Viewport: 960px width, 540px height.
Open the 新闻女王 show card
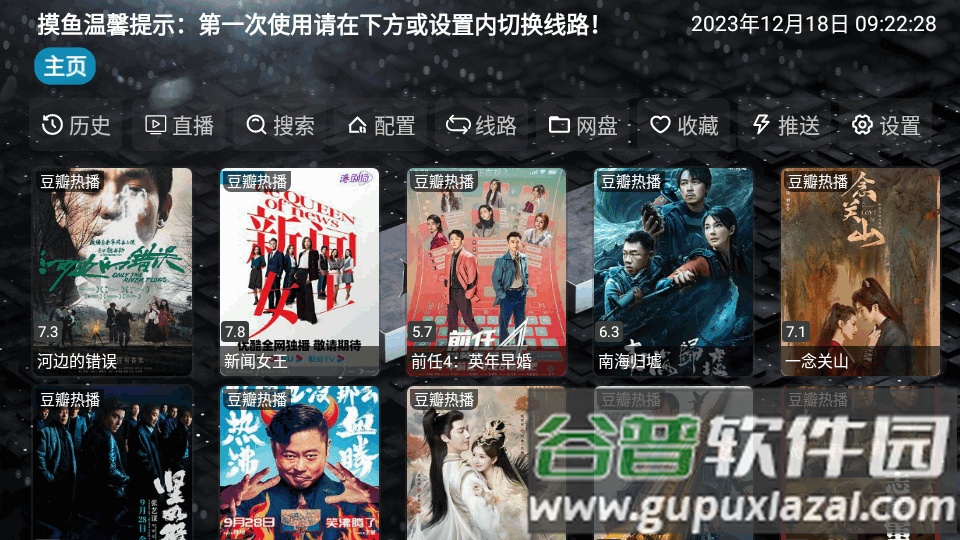pos(299,270)
